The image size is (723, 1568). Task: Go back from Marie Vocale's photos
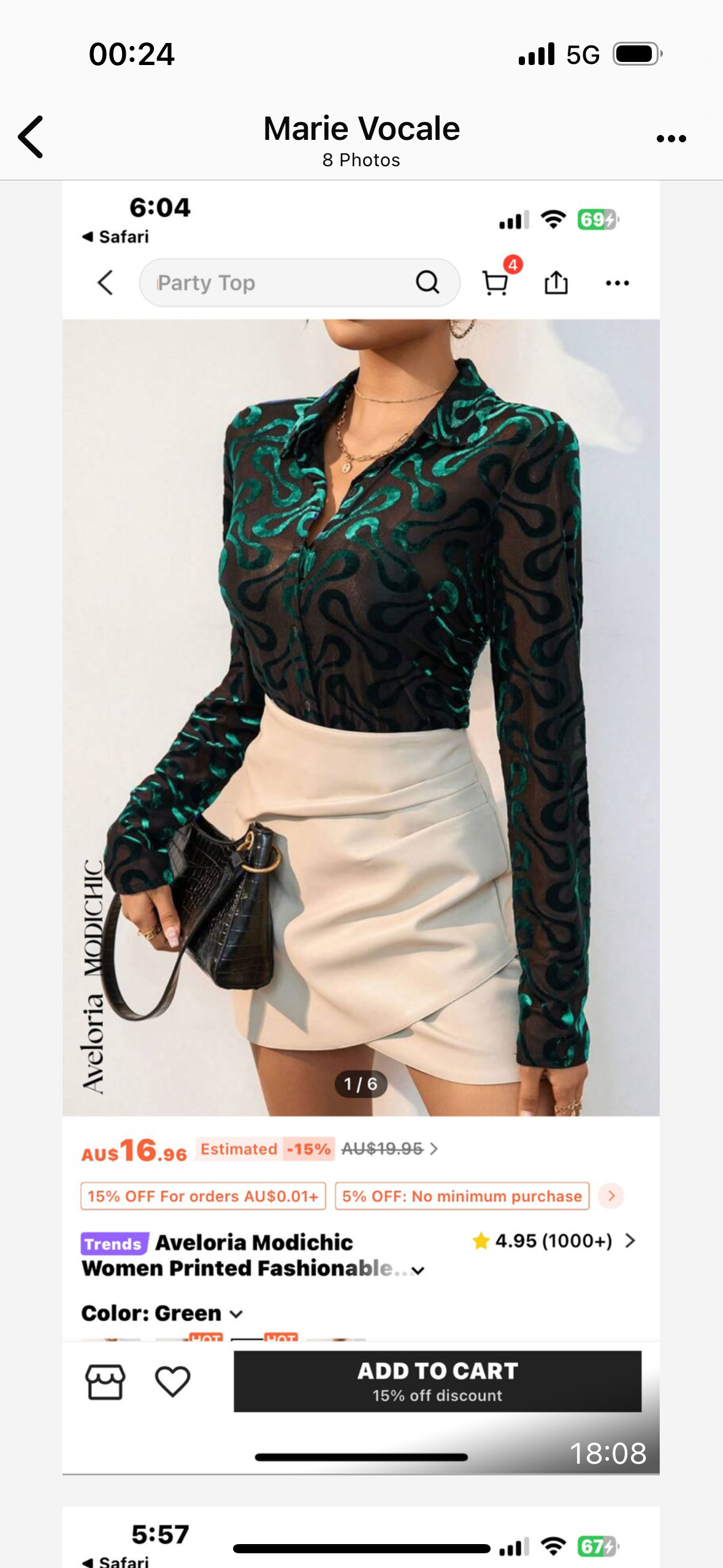click(31, 137)
